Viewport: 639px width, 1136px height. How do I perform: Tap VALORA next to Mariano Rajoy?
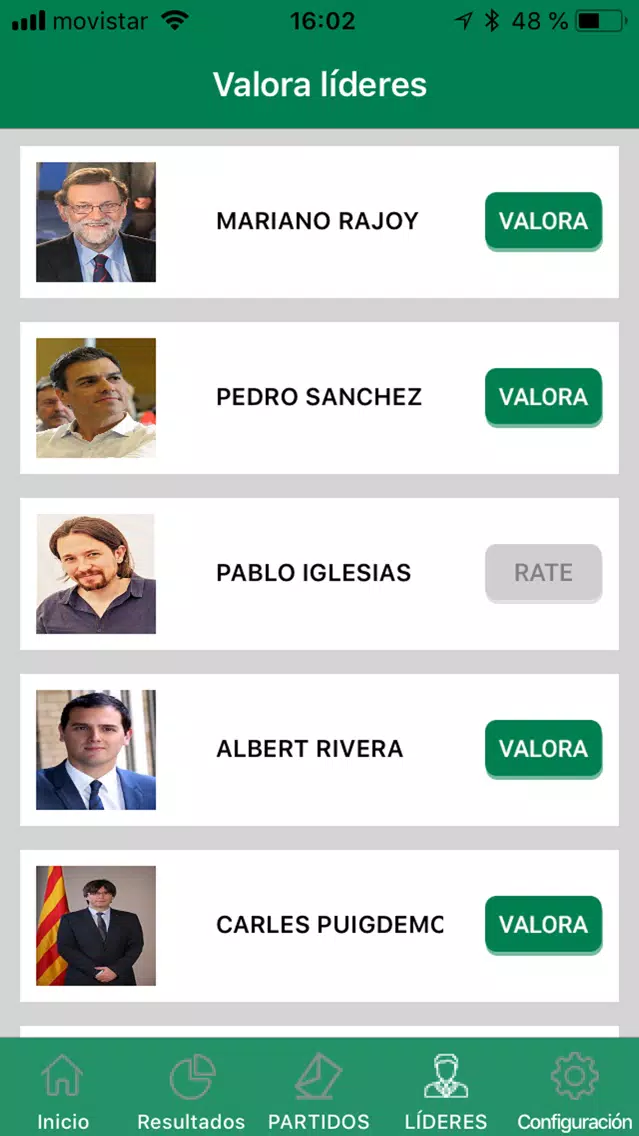click(x=543, y=221)
